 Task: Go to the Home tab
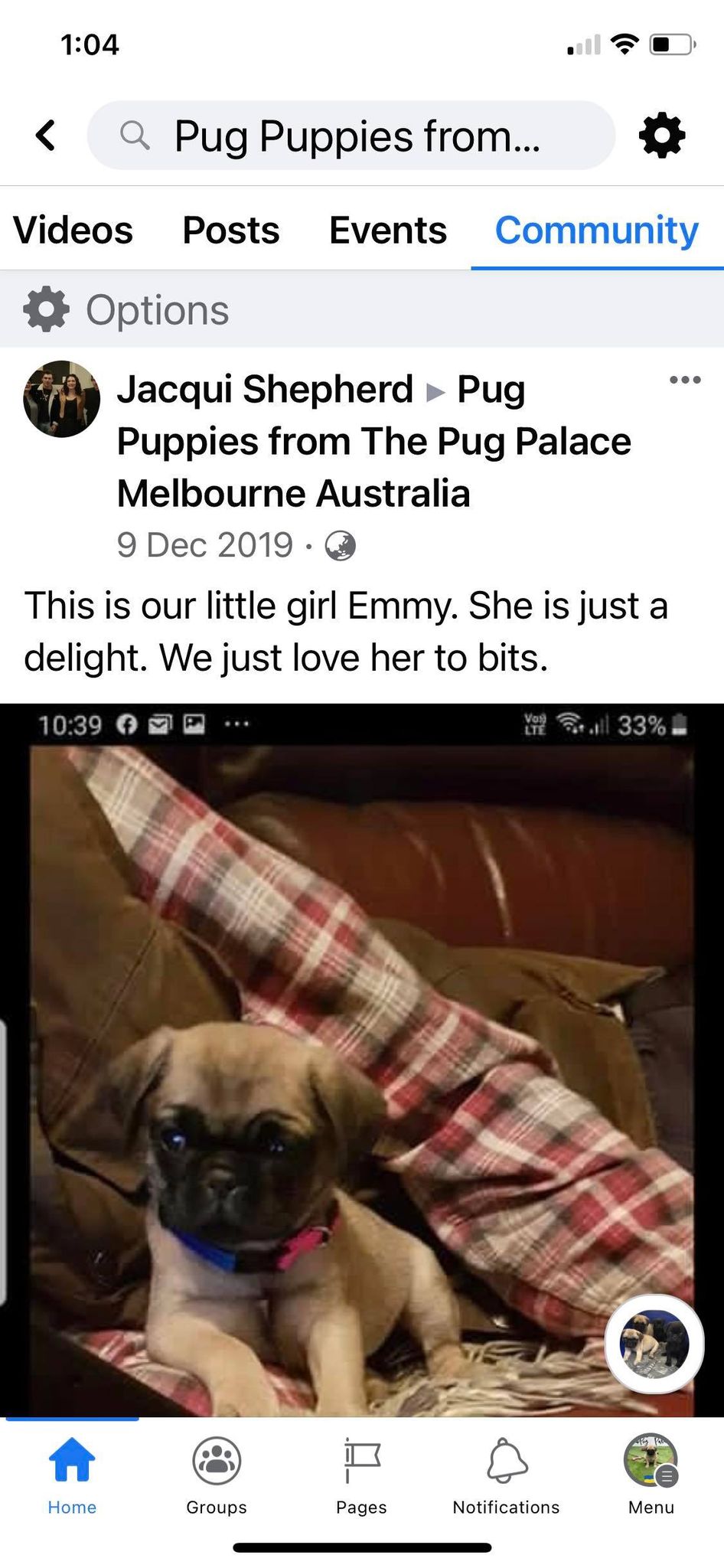pos(72,1475)
